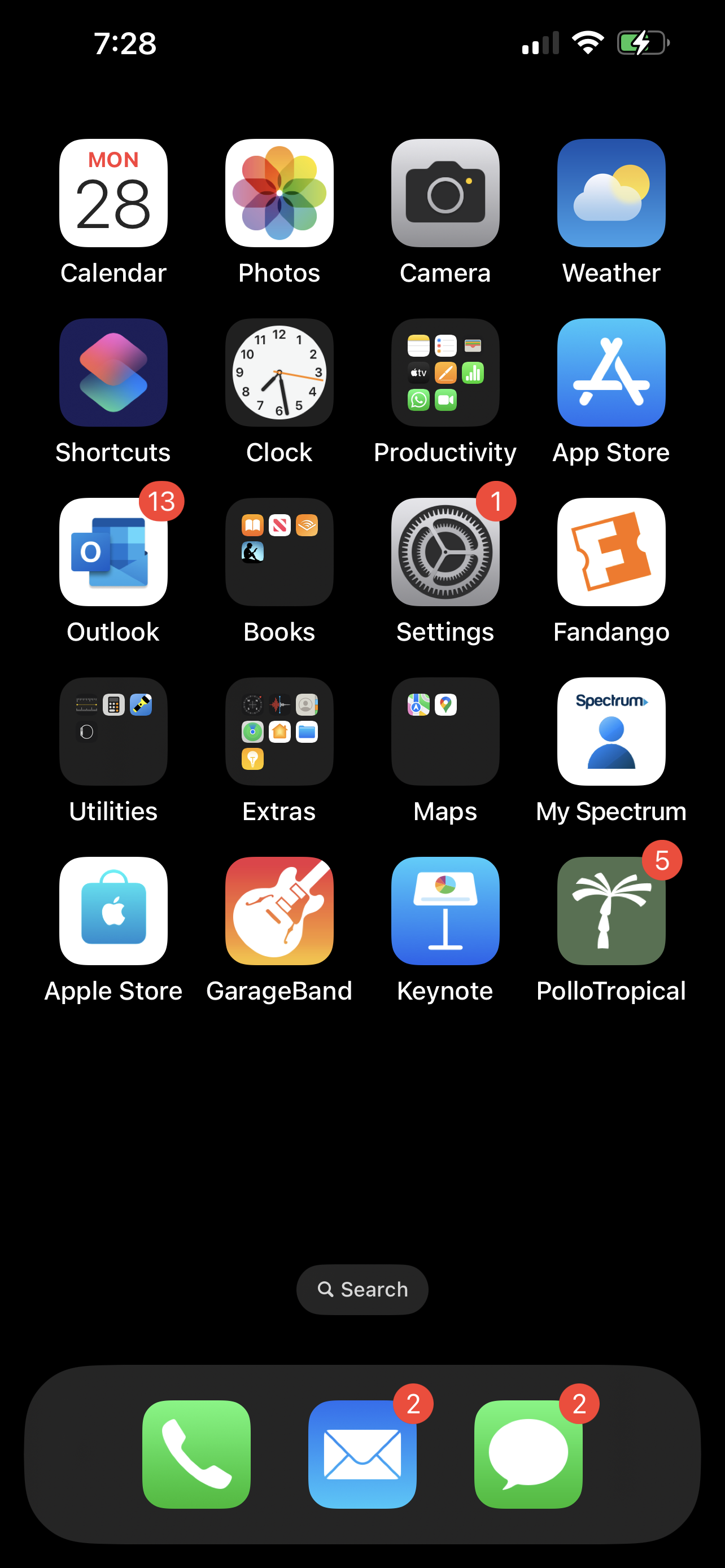Expand the Books folder
The width and height of the screenshot is (725, 1568).
[279, 552]
